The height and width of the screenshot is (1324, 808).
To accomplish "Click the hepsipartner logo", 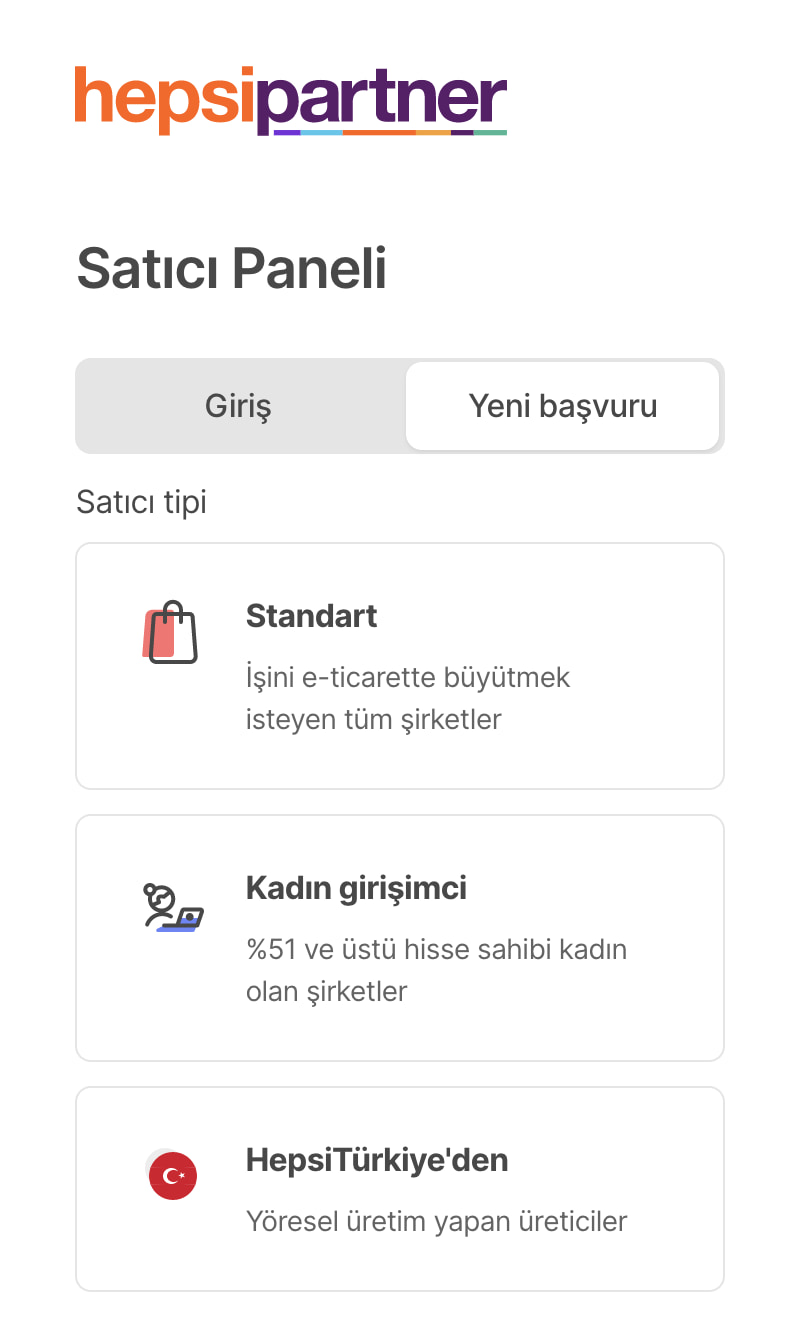I will click(290, 98).
